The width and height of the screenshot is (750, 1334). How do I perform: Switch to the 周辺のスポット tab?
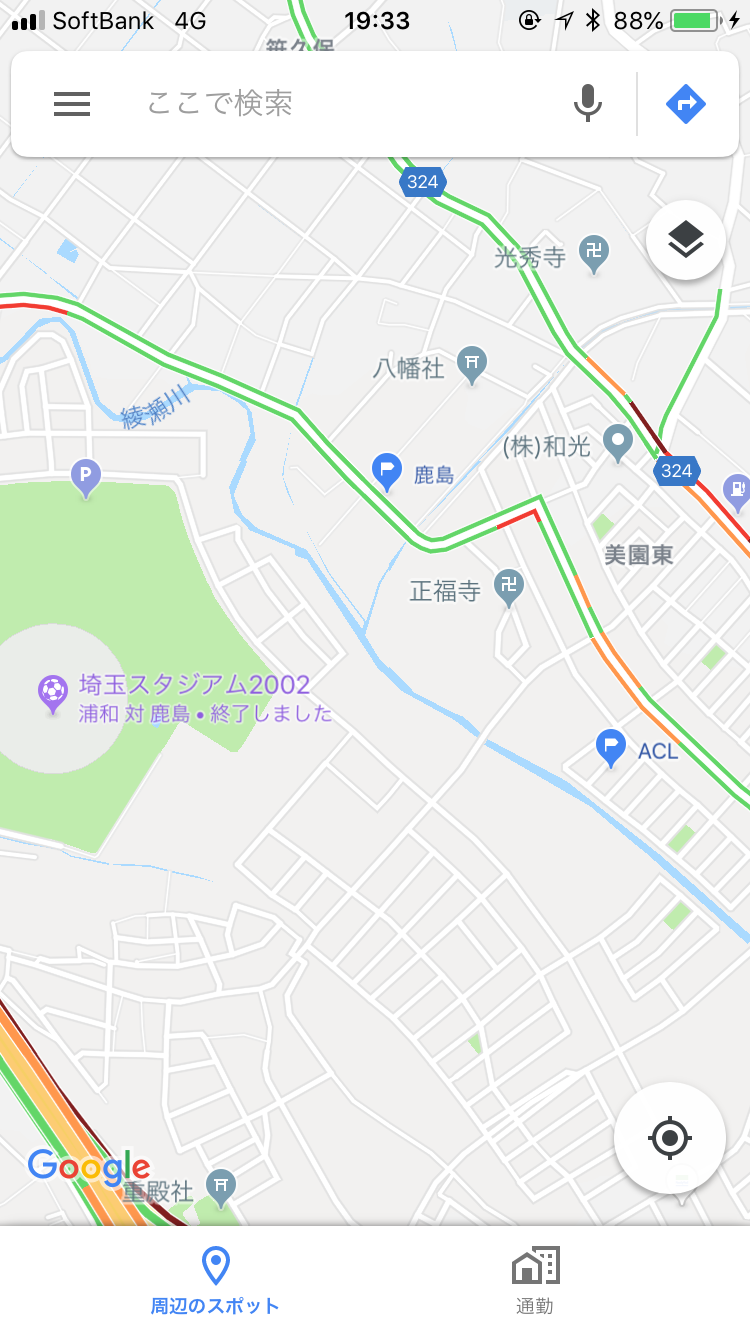pos(215,1280)
